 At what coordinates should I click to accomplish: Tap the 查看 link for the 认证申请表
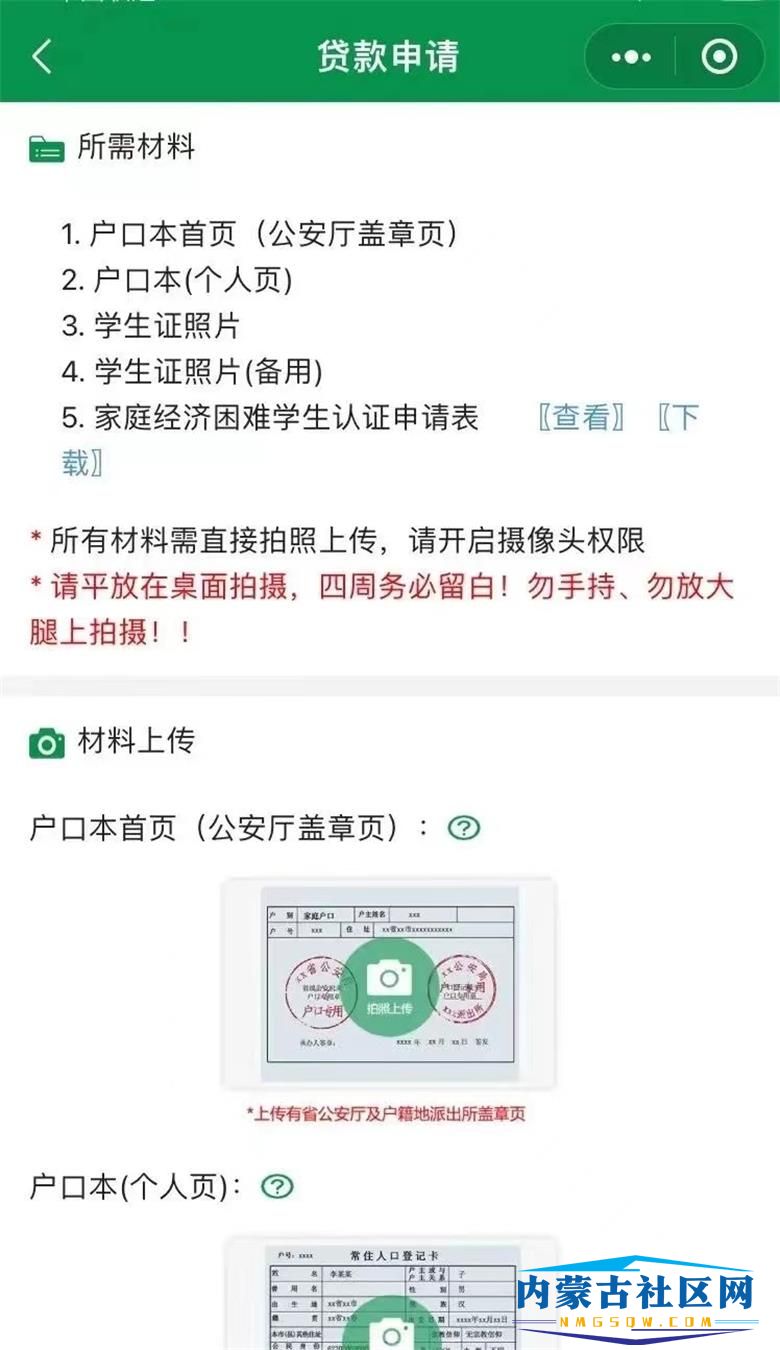(x=581, y=418)
